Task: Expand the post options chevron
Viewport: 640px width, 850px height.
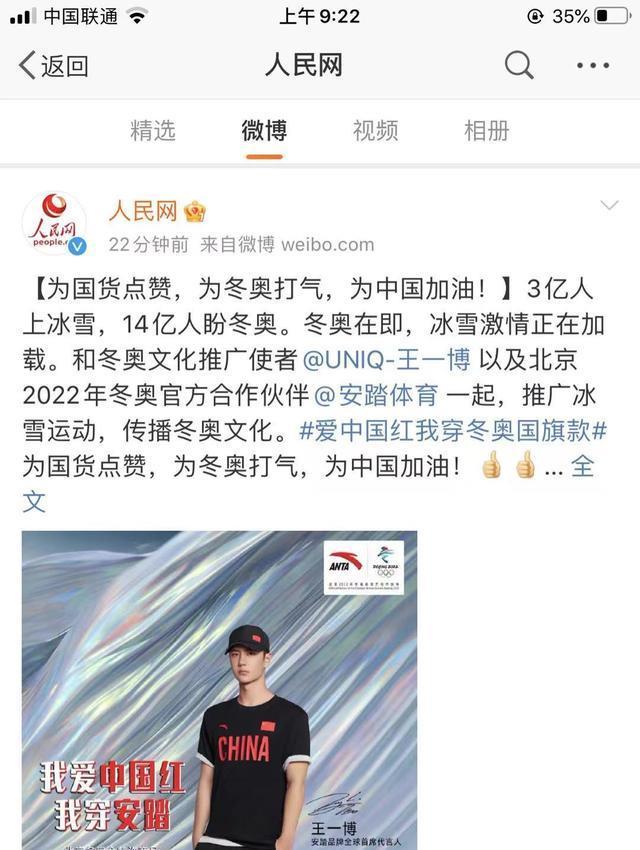Action: click(x=609, y=206)
